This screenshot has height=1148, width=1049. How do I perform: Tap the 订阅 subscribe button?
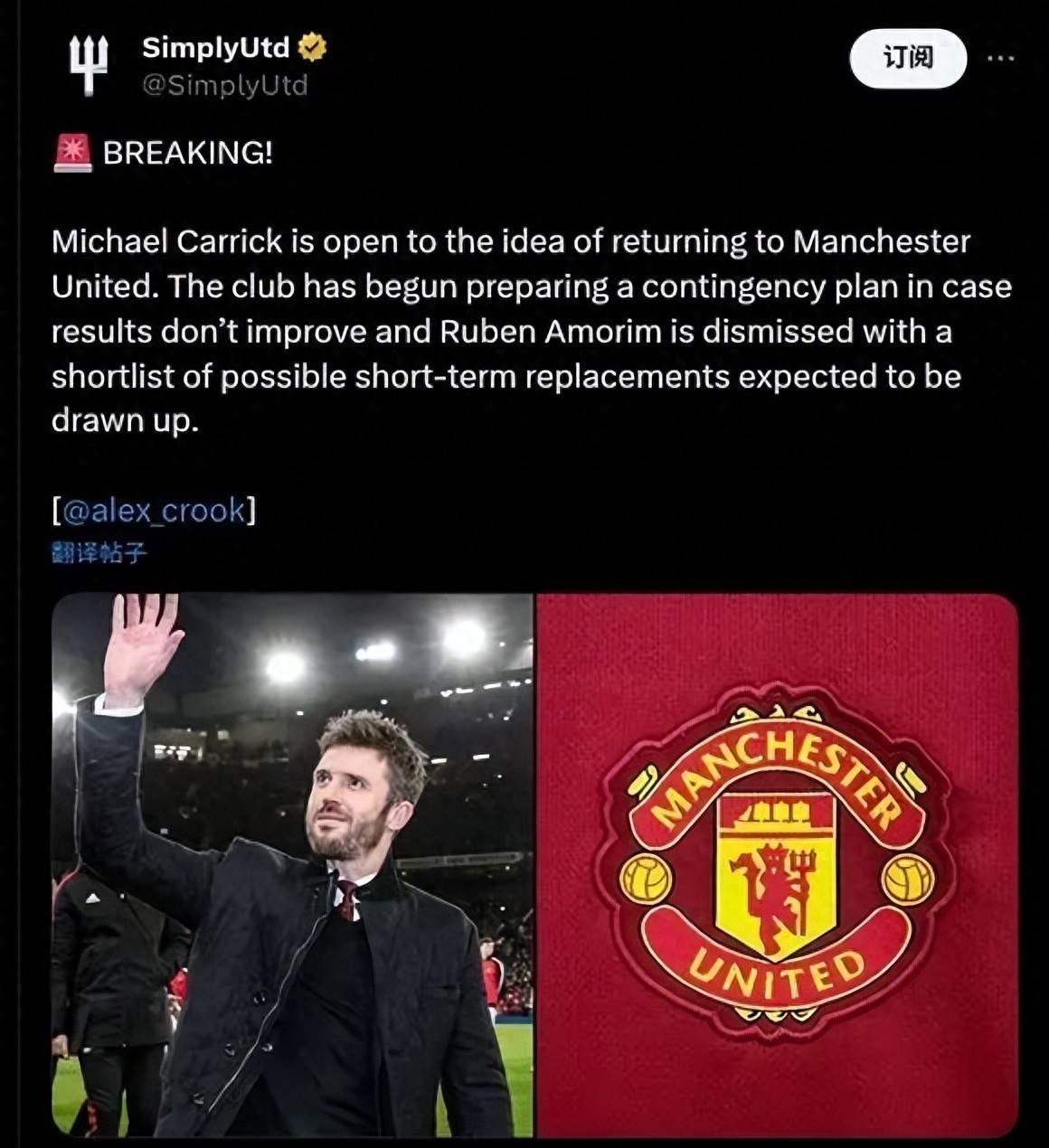click(x=908, y=58)
